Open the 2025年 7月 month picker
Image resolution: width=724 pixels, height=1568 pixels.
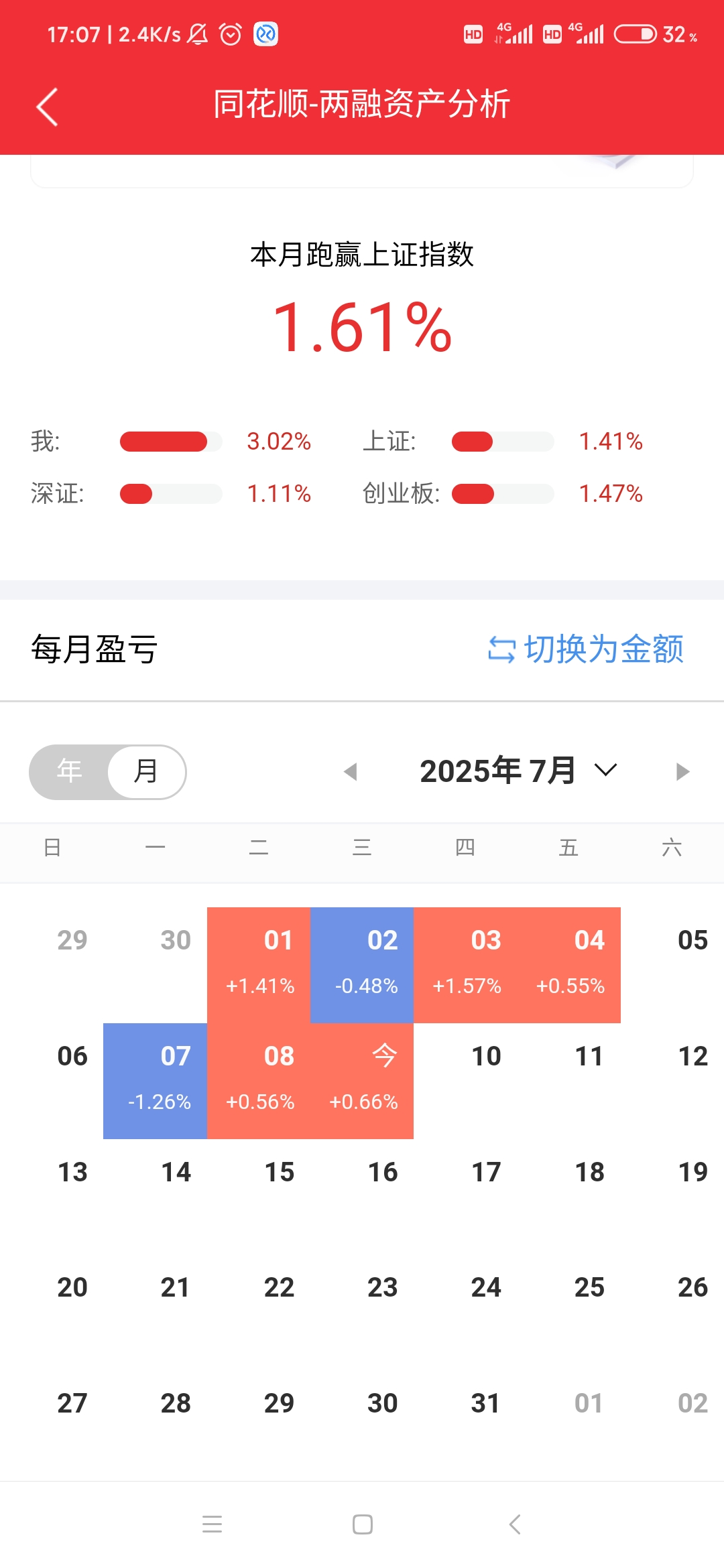click(518, 771)
